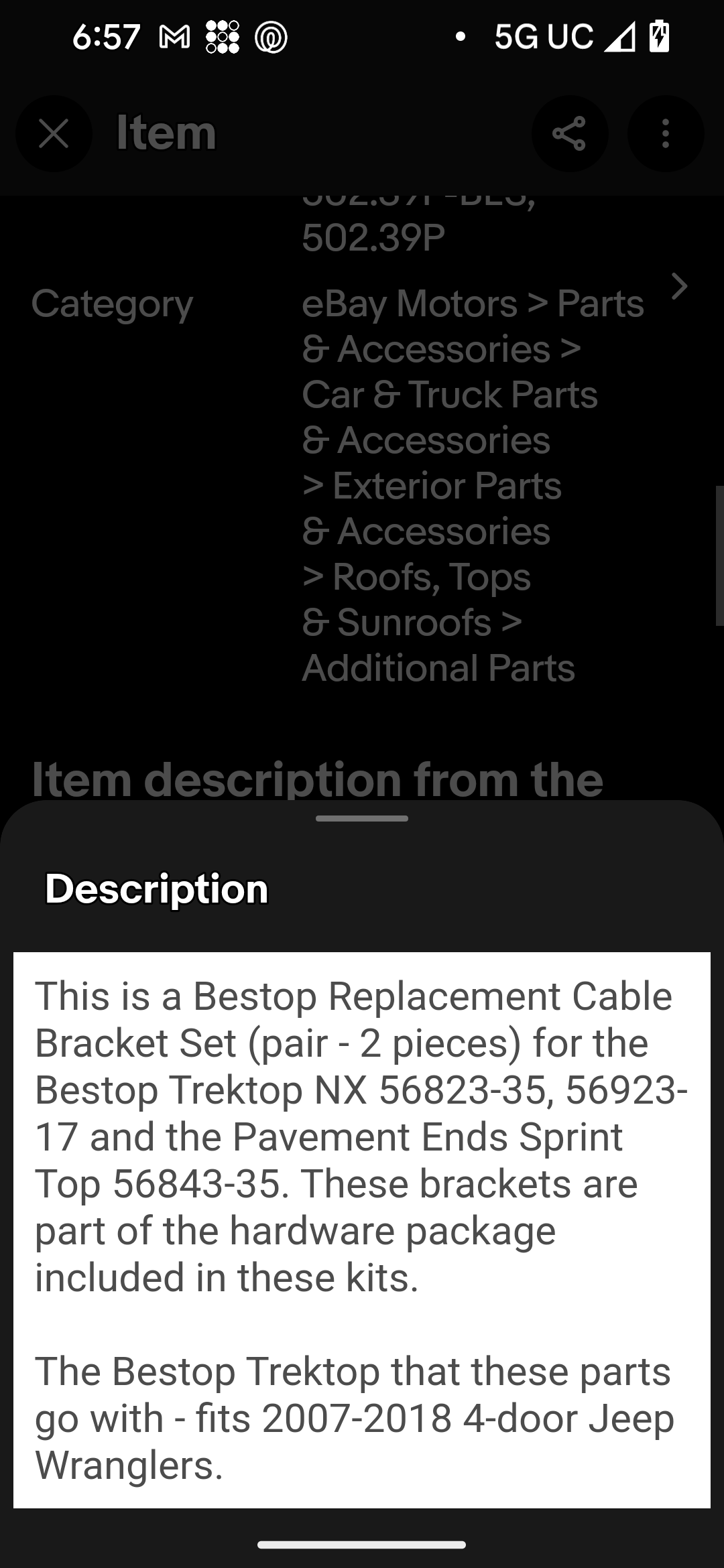Close the item page
Image resolution: width=724 pixels, height=1568 pixels.
pyautogui.click(x=54, y=133)
